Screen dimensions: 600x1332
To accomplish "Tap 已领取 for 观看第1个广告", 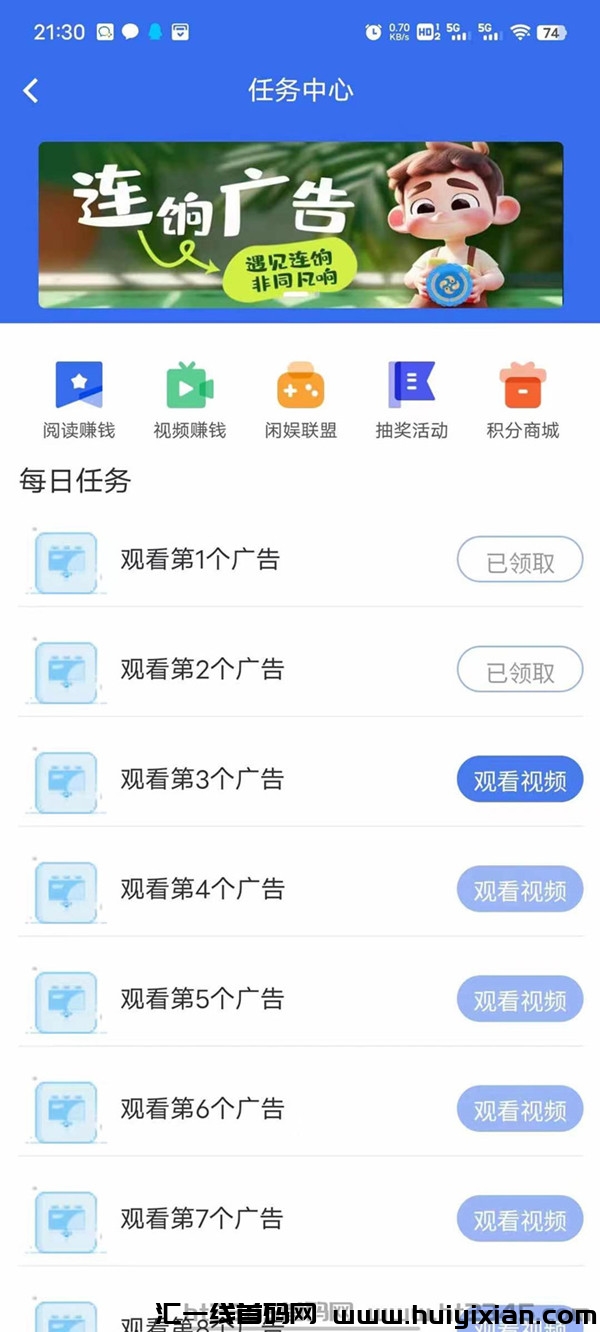I will pyautogui.click(x=520, y=560).
